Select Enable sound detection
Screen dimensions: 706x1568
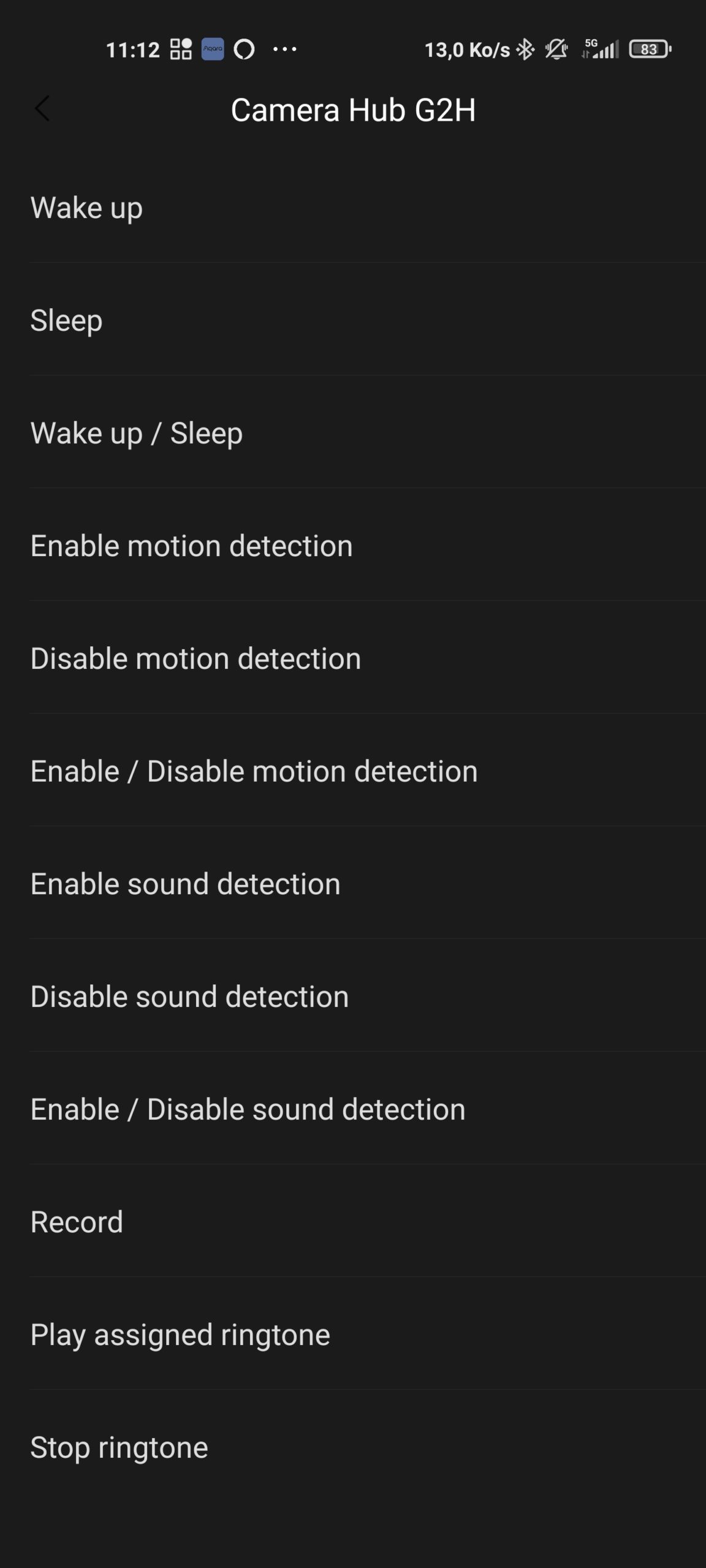[x=353, y=883]
